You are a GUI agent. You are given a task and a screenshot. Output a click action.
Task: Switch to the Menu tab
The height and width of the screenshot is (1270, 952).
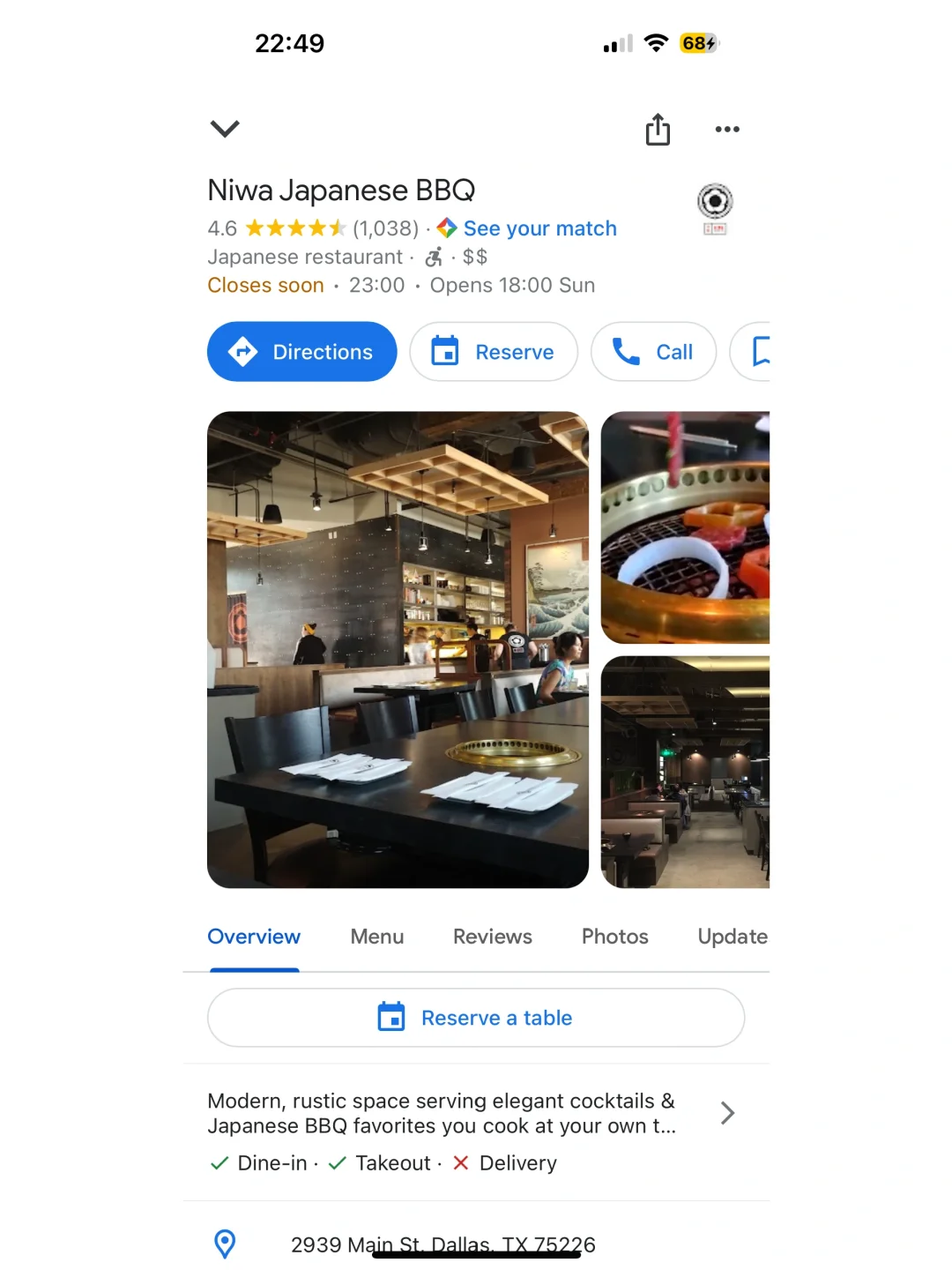(x=376, y=937)
